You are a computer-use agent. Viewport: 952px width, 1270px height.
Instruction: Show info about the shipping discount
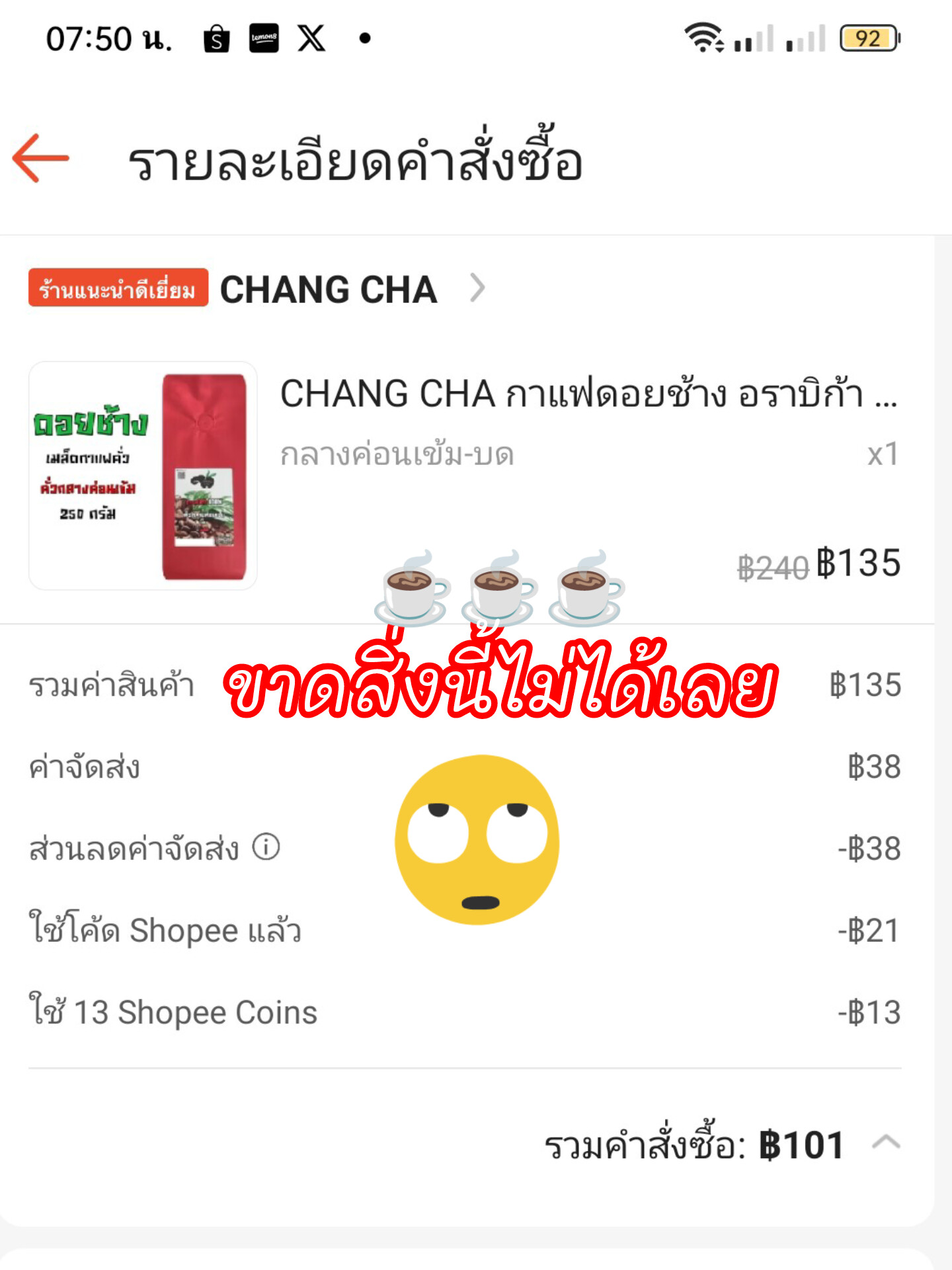point(266,847)
